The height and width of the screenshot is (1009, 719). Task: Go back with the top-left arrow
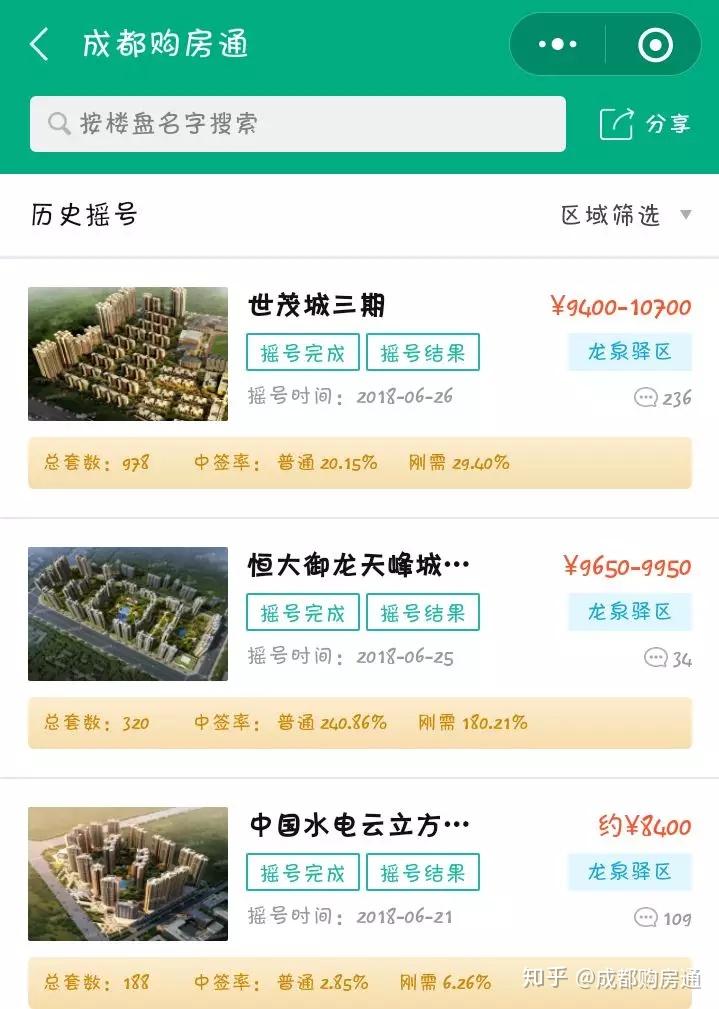(39, 44)
